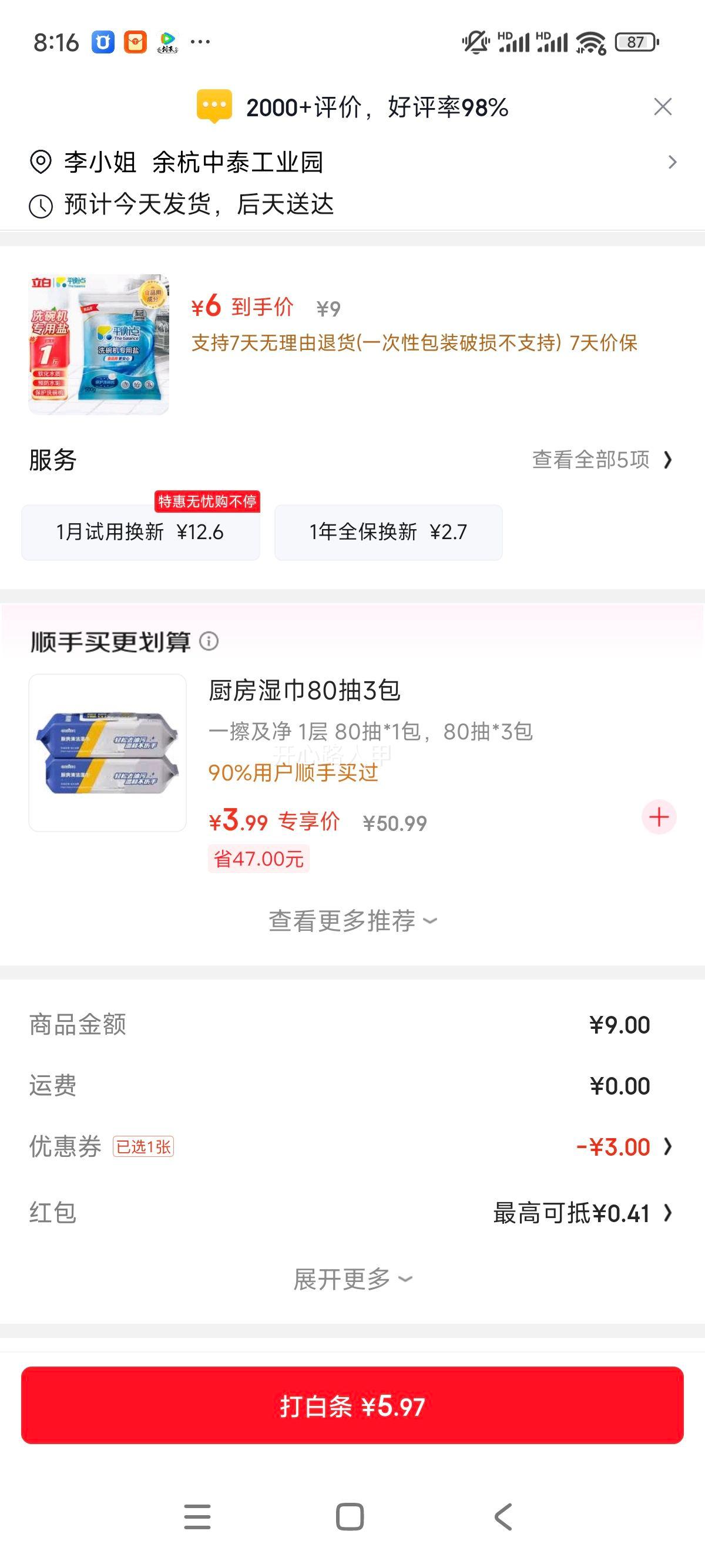Tap the clock icon next to delivery estimate
The image size is (705, 1568).
[40, 206]
